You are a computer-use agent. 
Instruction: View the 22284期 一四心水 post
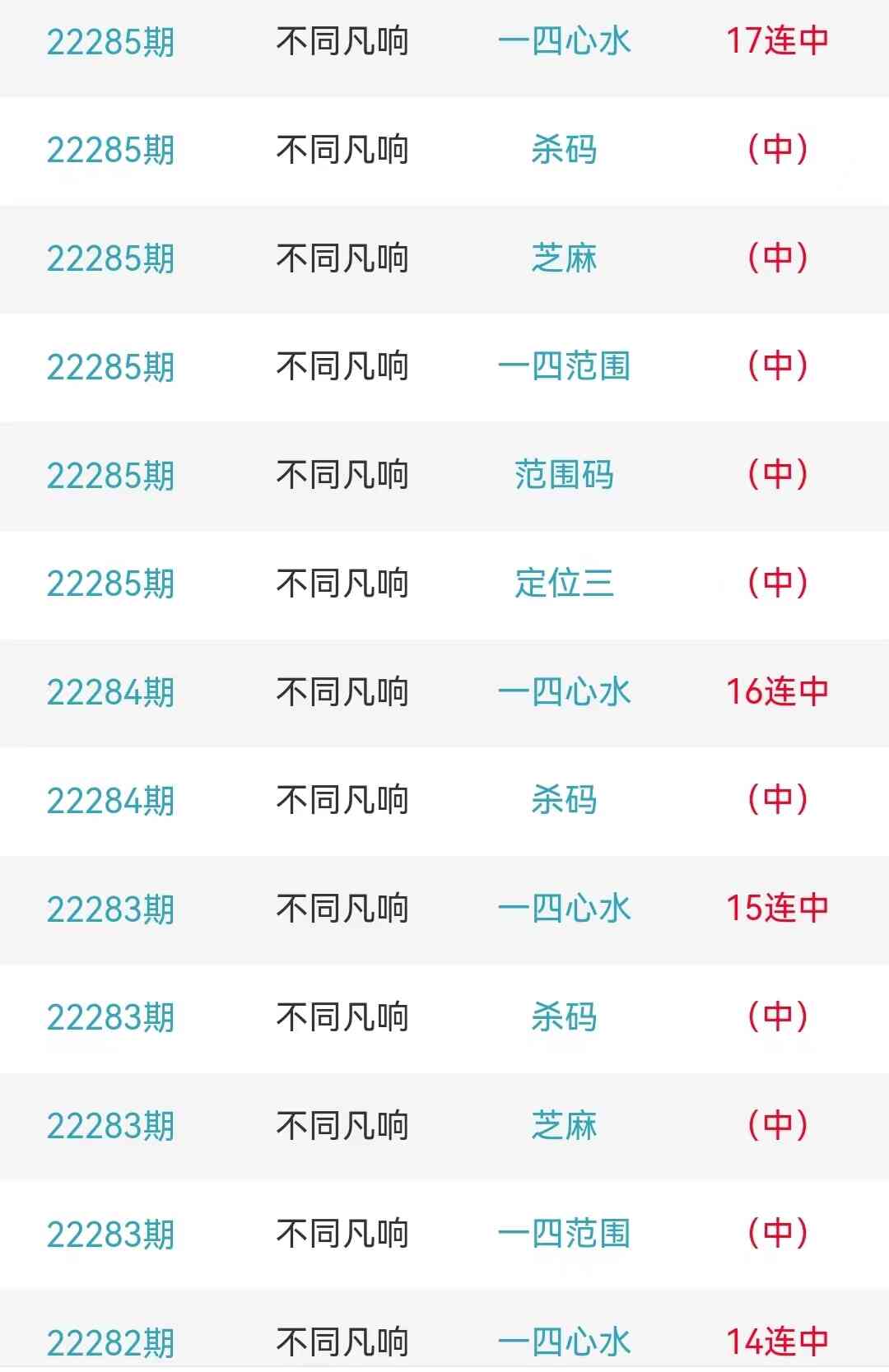point(564,692)
